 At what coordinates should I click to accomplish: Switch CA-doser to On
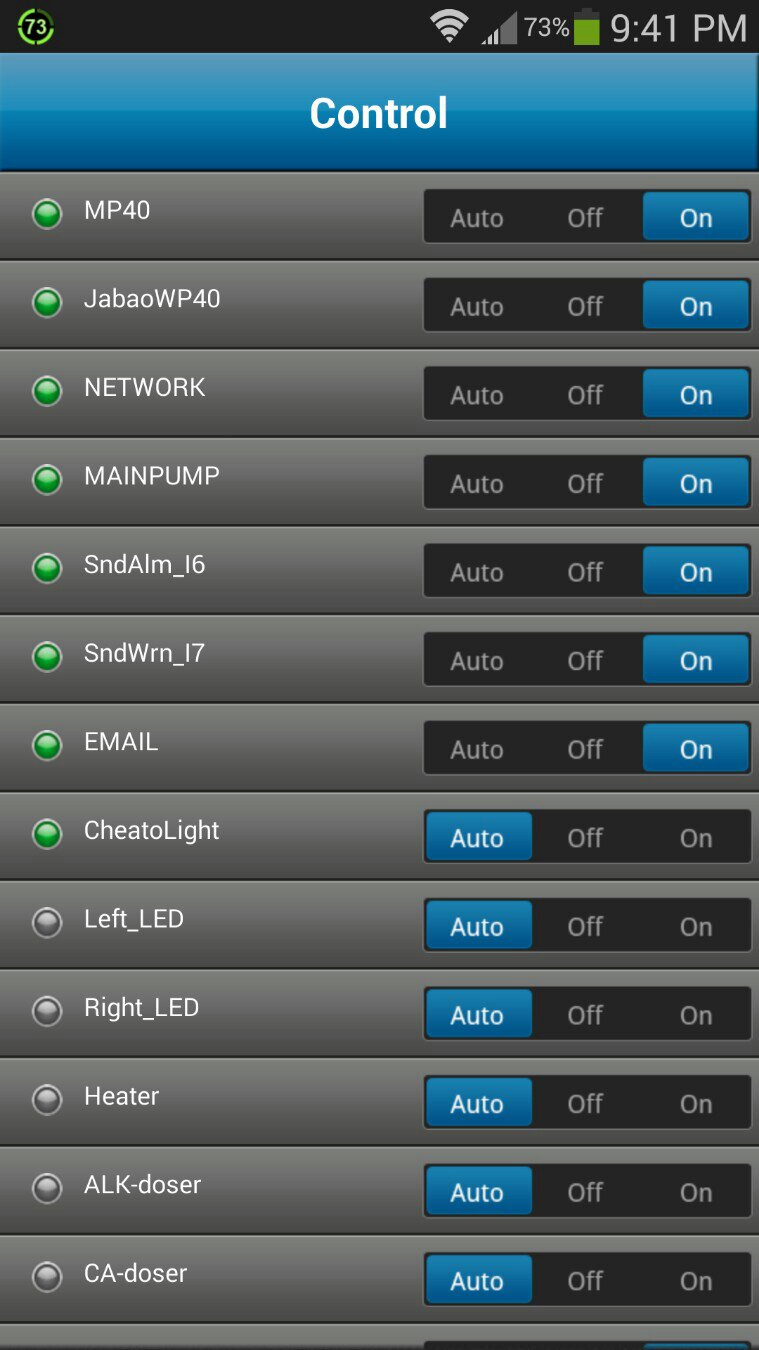click(x=696, y=1281)
